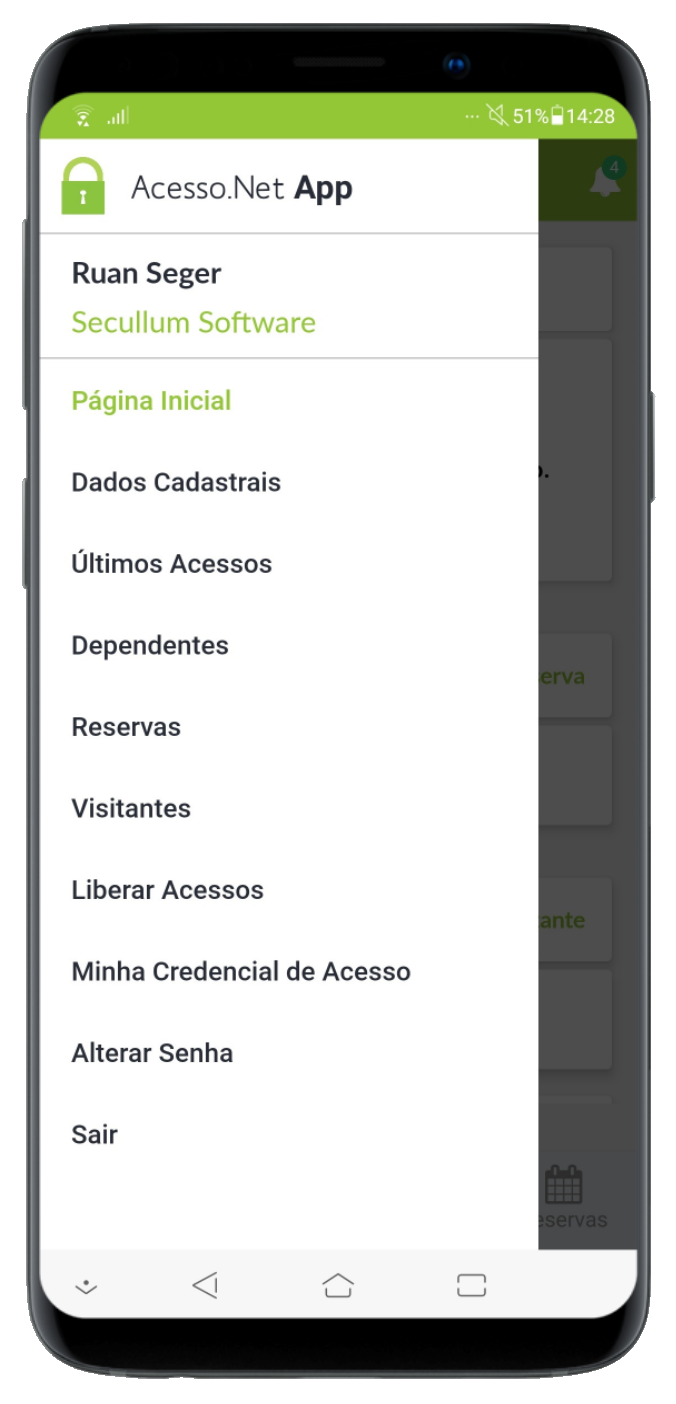
Task: Go to Página Inicial in the drawer
Action: (x=151, y=401)
